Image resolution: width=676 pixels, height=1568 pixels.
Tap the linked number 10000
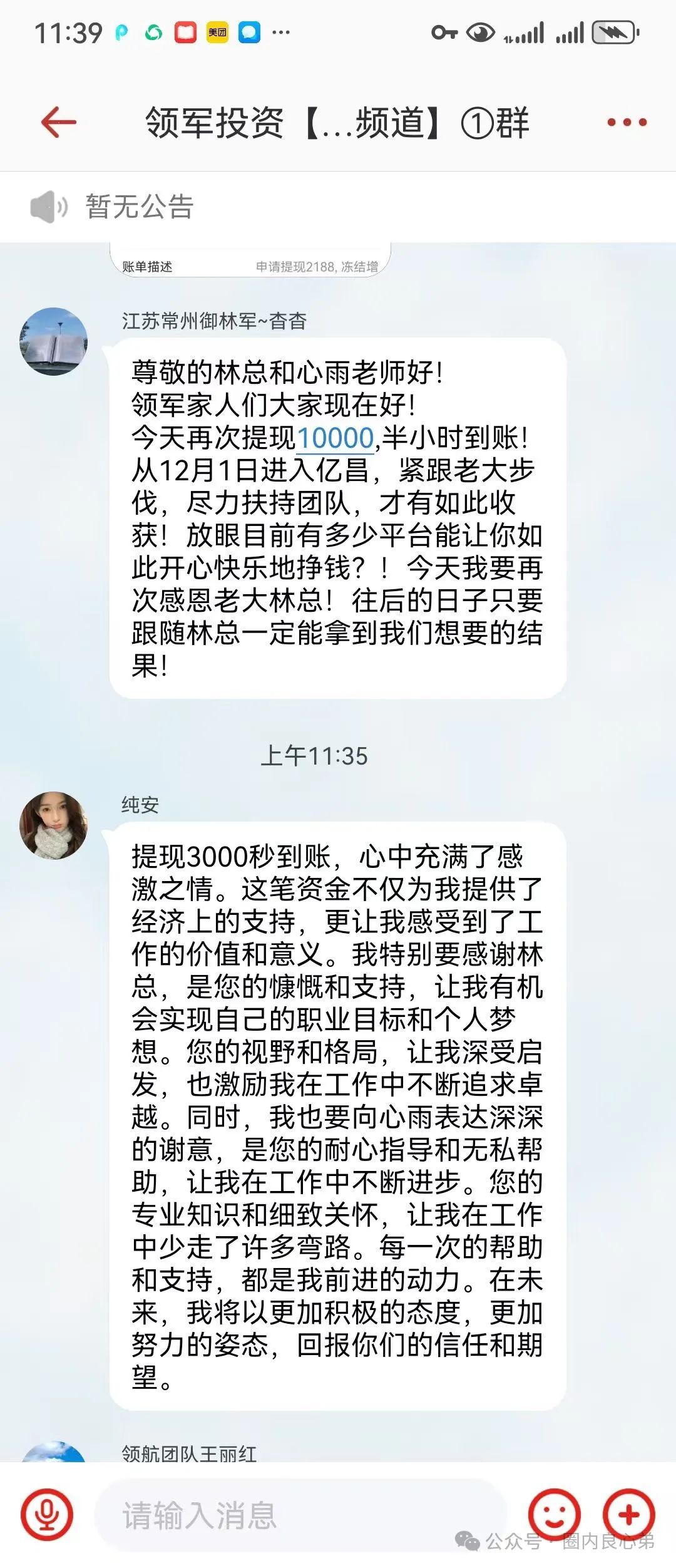[335, 438]
